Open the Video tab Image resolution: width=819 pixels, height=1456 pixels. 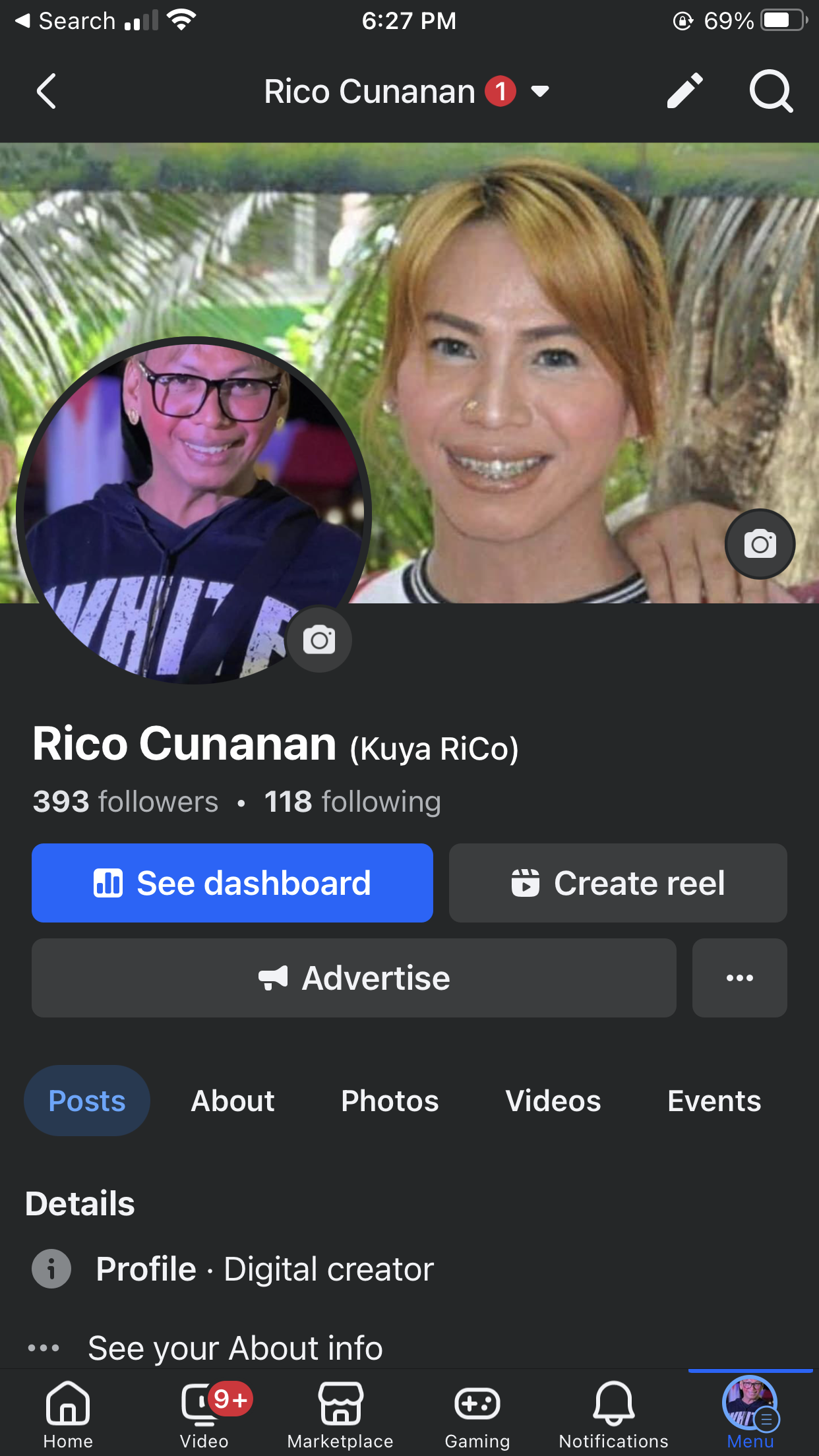click(x=204, y=1413)
